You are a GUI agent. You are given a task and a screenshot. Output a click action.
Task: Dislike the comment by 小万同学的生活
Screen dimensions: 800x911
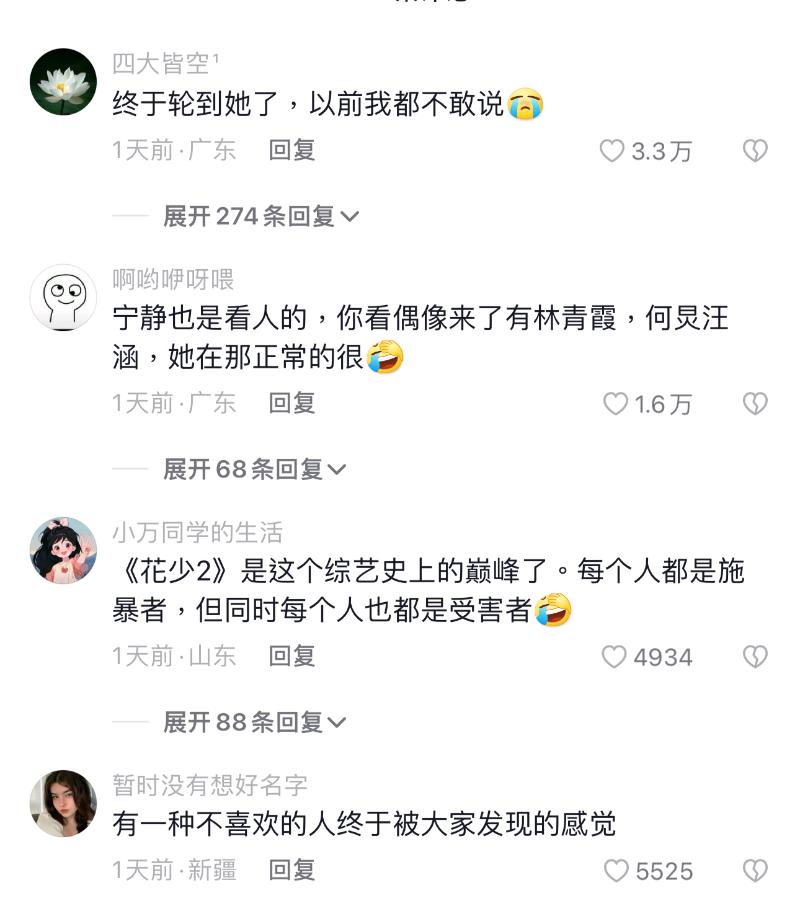[x=754, y=657]
